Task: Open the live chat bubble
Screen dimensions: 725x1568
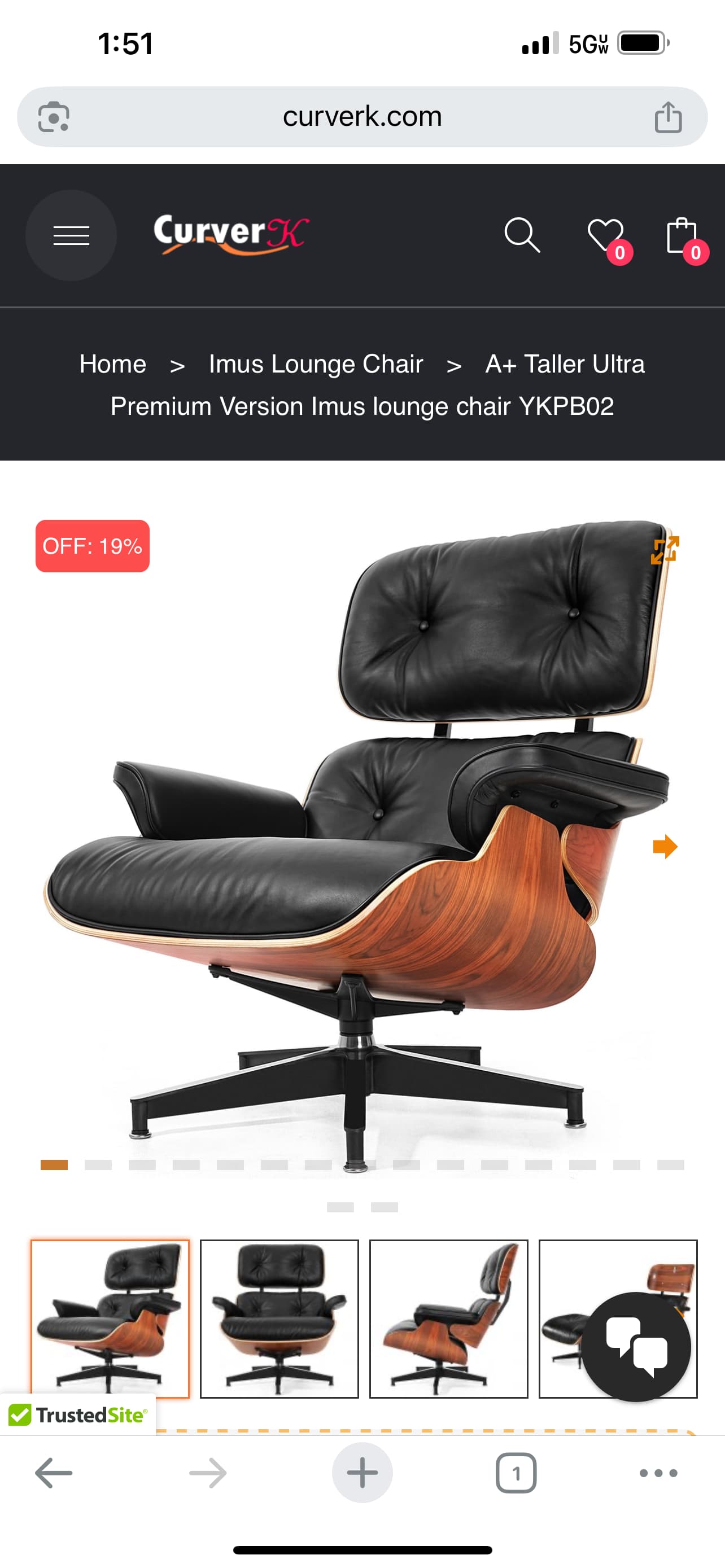Action: pyautogui.click(x=636, y=1346)
